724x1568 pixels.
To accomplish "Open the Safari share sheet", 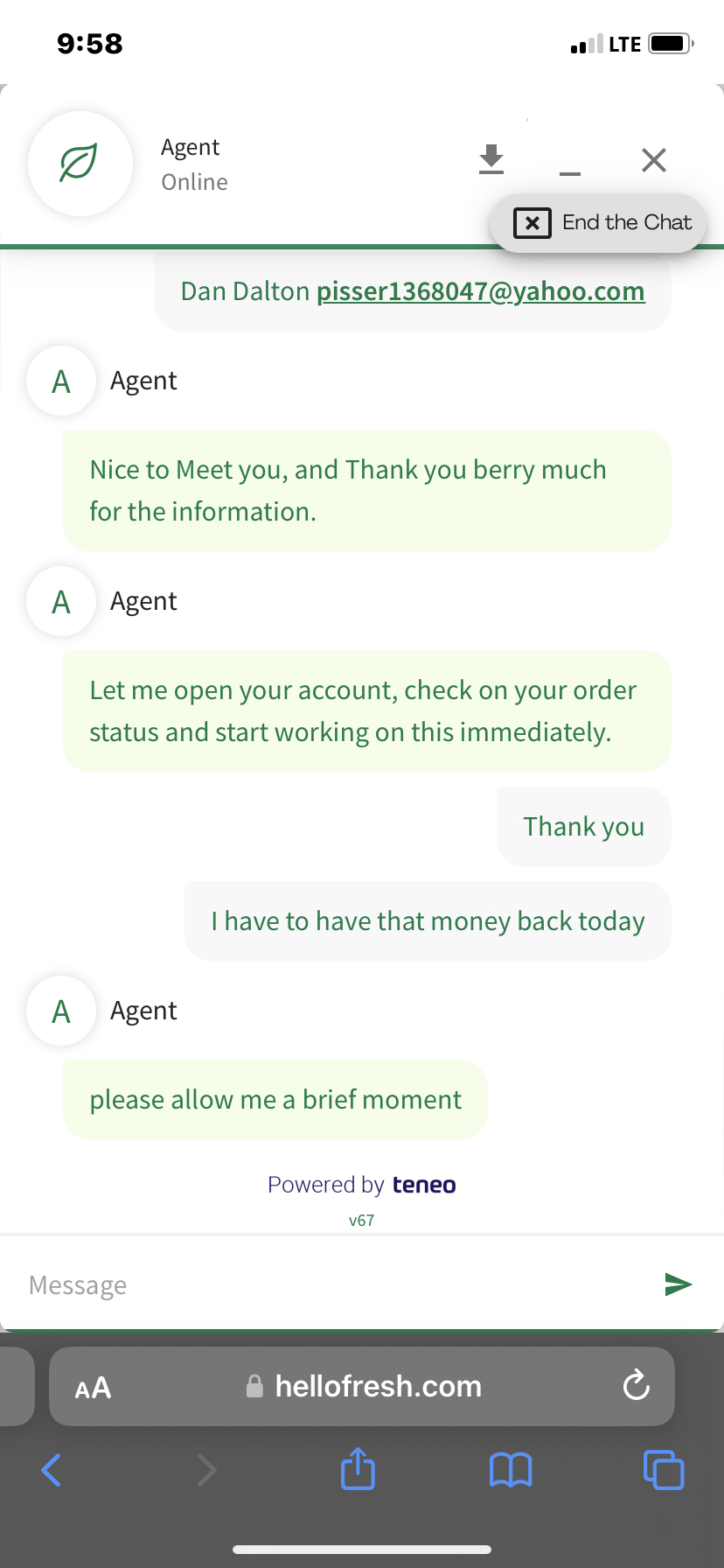I will 358,1468.
